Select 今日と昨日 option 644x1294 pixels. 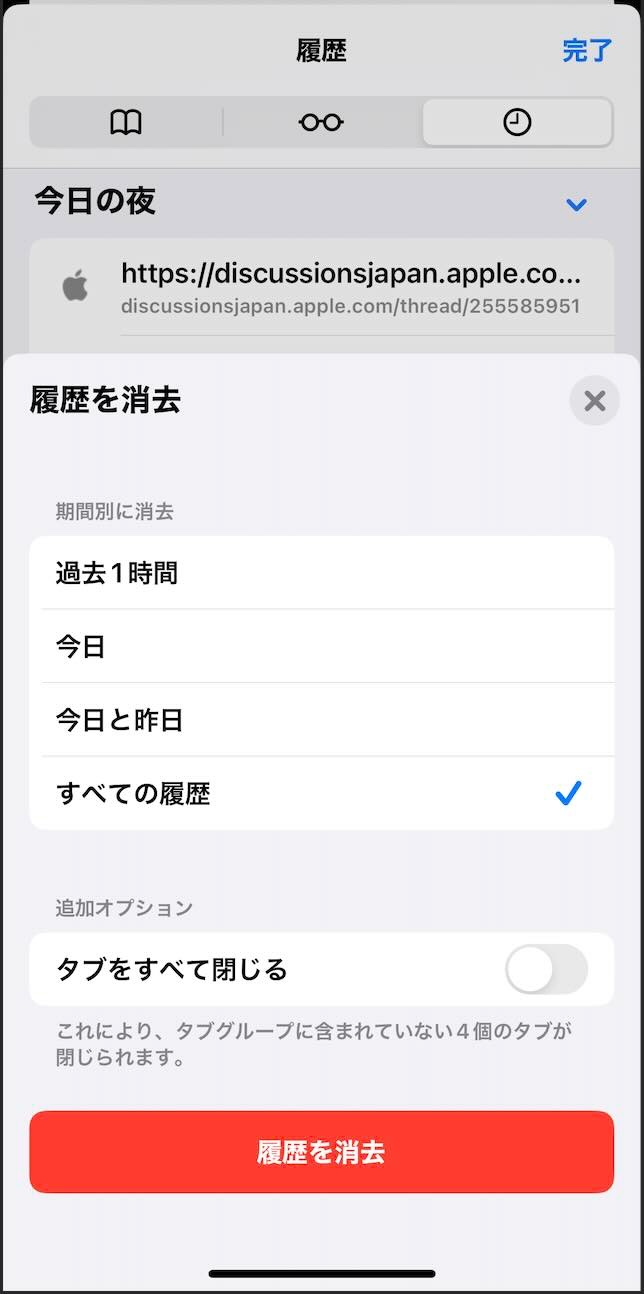click(321, 720)
